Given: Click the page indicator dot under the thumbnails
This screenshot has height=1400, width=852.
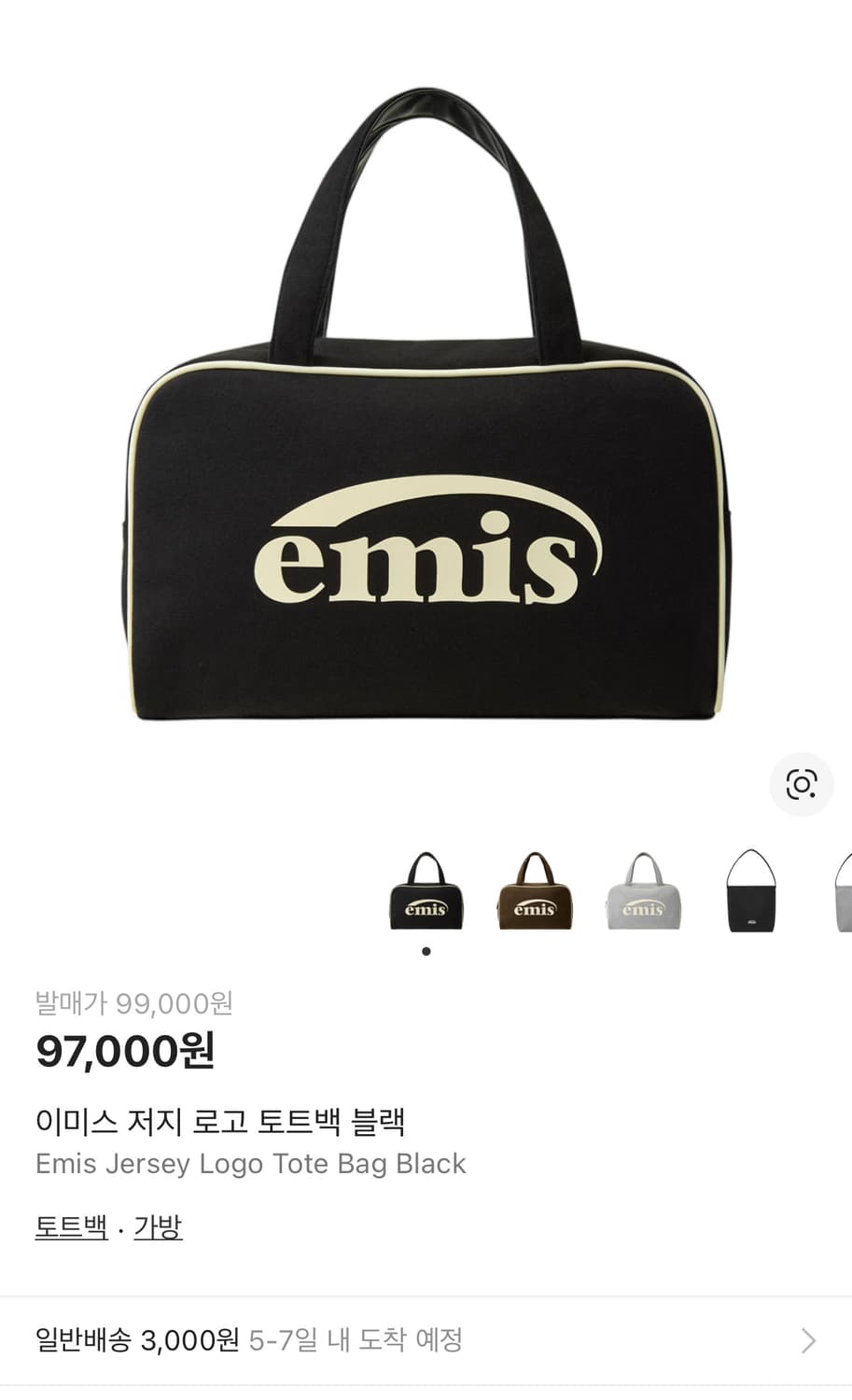Looking at the screenshot, I should [426, 951].
